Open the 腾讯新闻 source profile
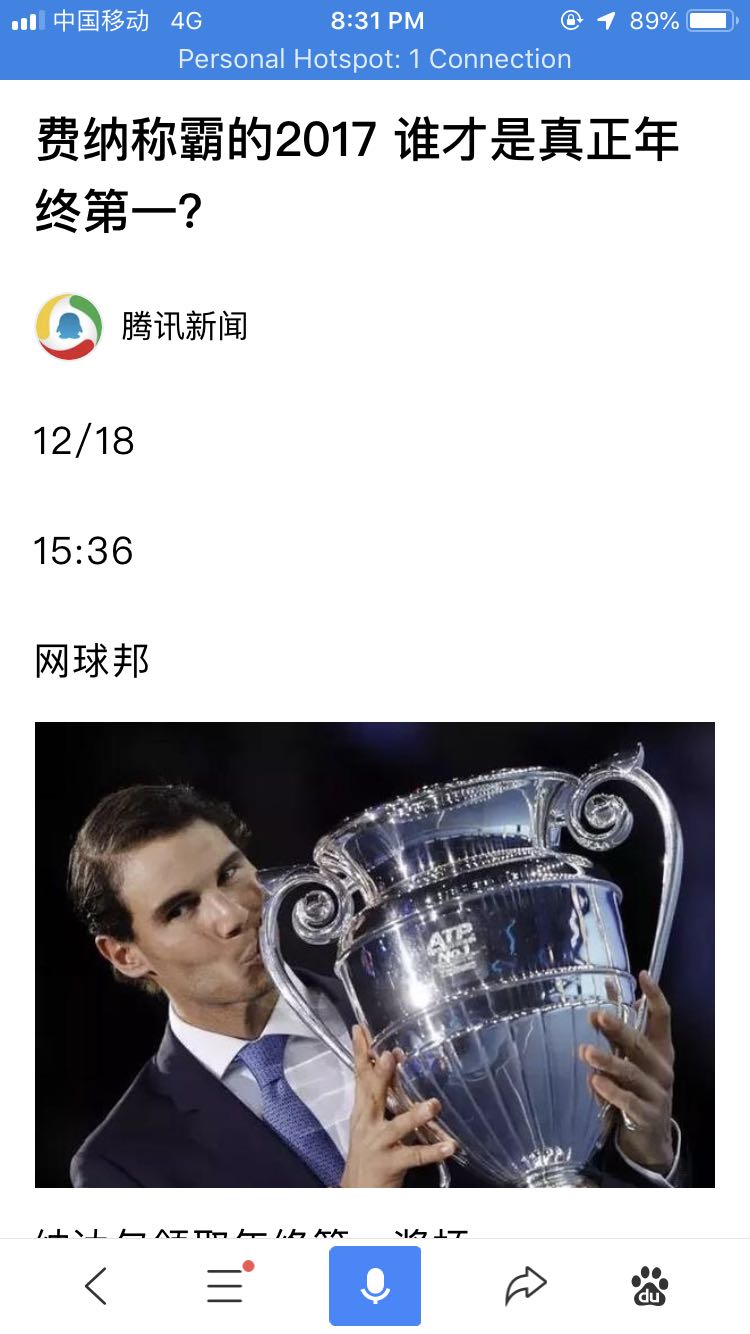 (x=142, y=326)
